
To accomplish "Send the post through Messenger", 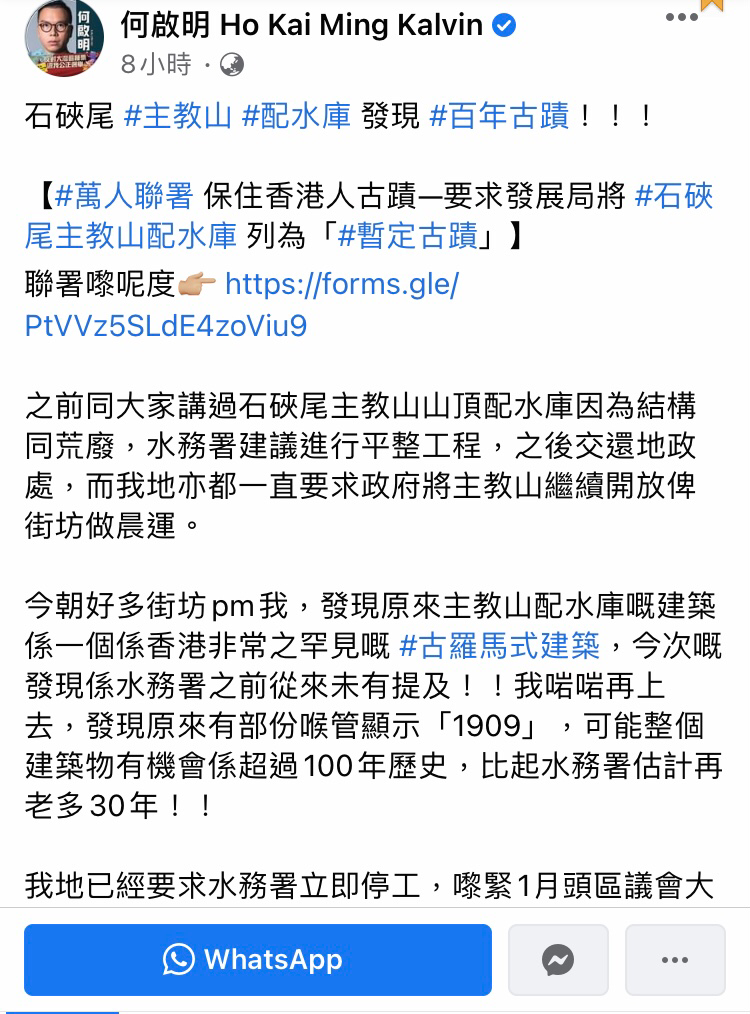I will point(558,960).
